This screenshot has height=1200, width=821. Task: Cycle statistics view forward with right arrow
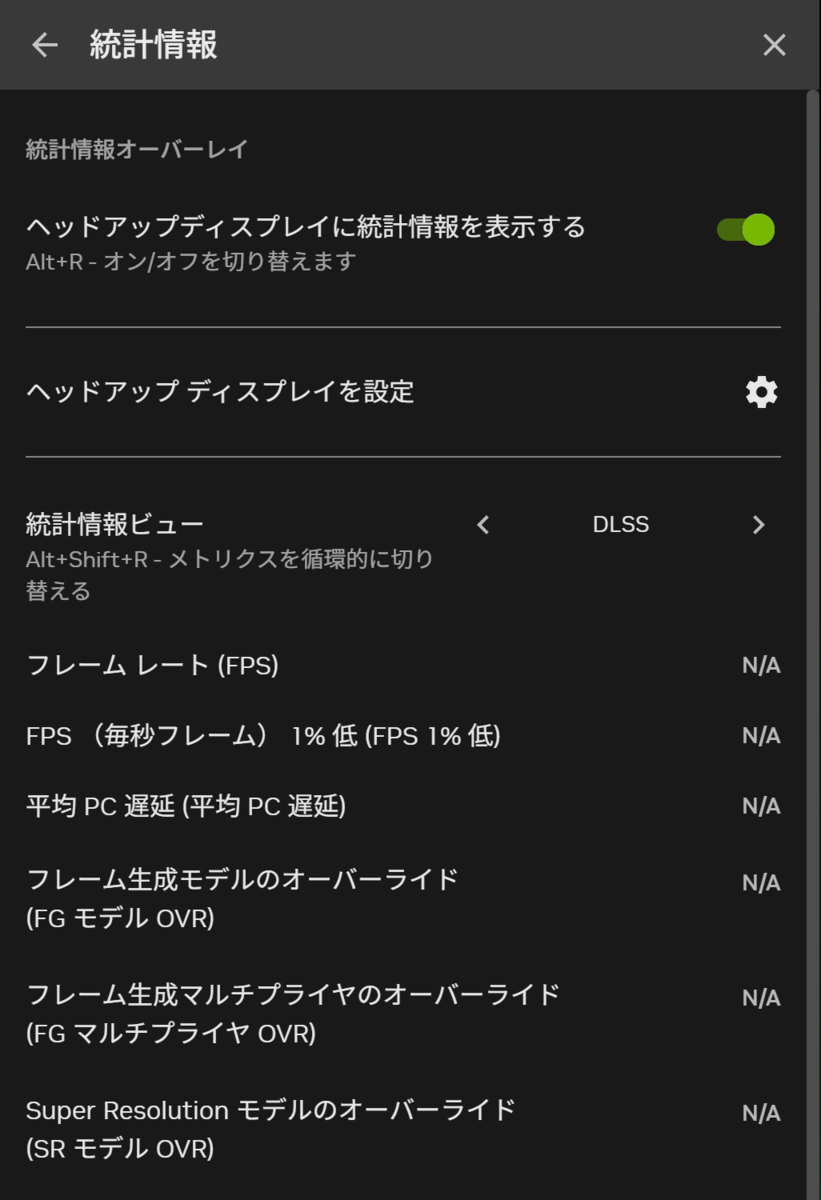[758, 524]
